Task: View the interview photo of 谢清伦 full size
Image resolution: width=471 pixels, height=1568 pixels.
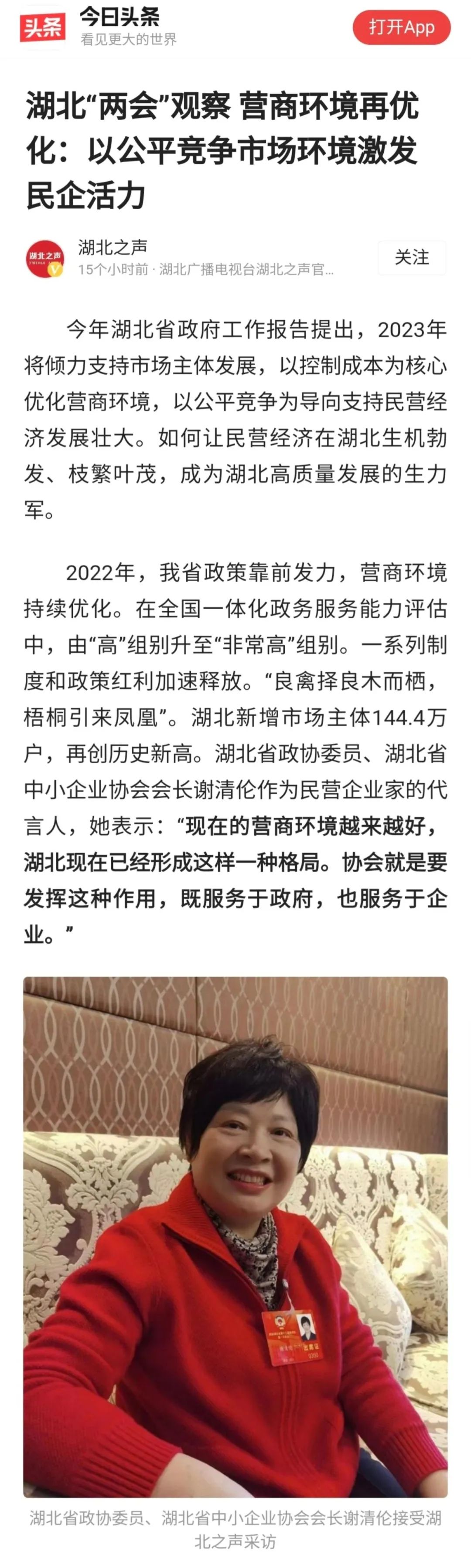Action: pos(235,1236)
